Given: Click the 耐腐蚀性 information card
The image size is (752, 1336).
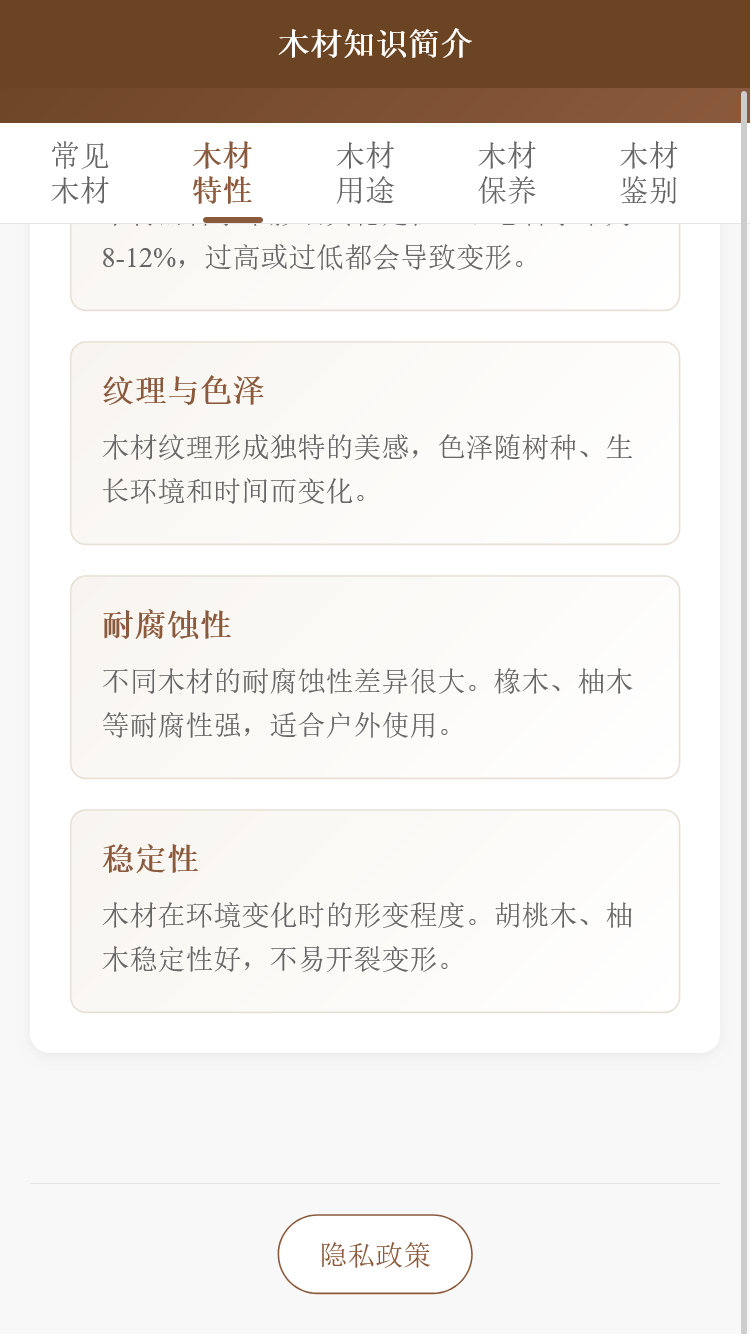Looking at the screenshot, I should tap(375, 676).
